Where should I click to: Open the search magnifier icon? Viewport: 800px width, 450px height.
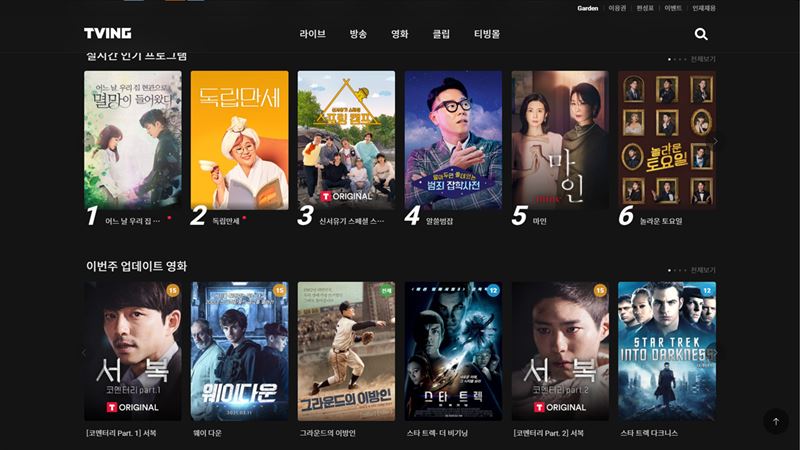click(x=701, y=34)
